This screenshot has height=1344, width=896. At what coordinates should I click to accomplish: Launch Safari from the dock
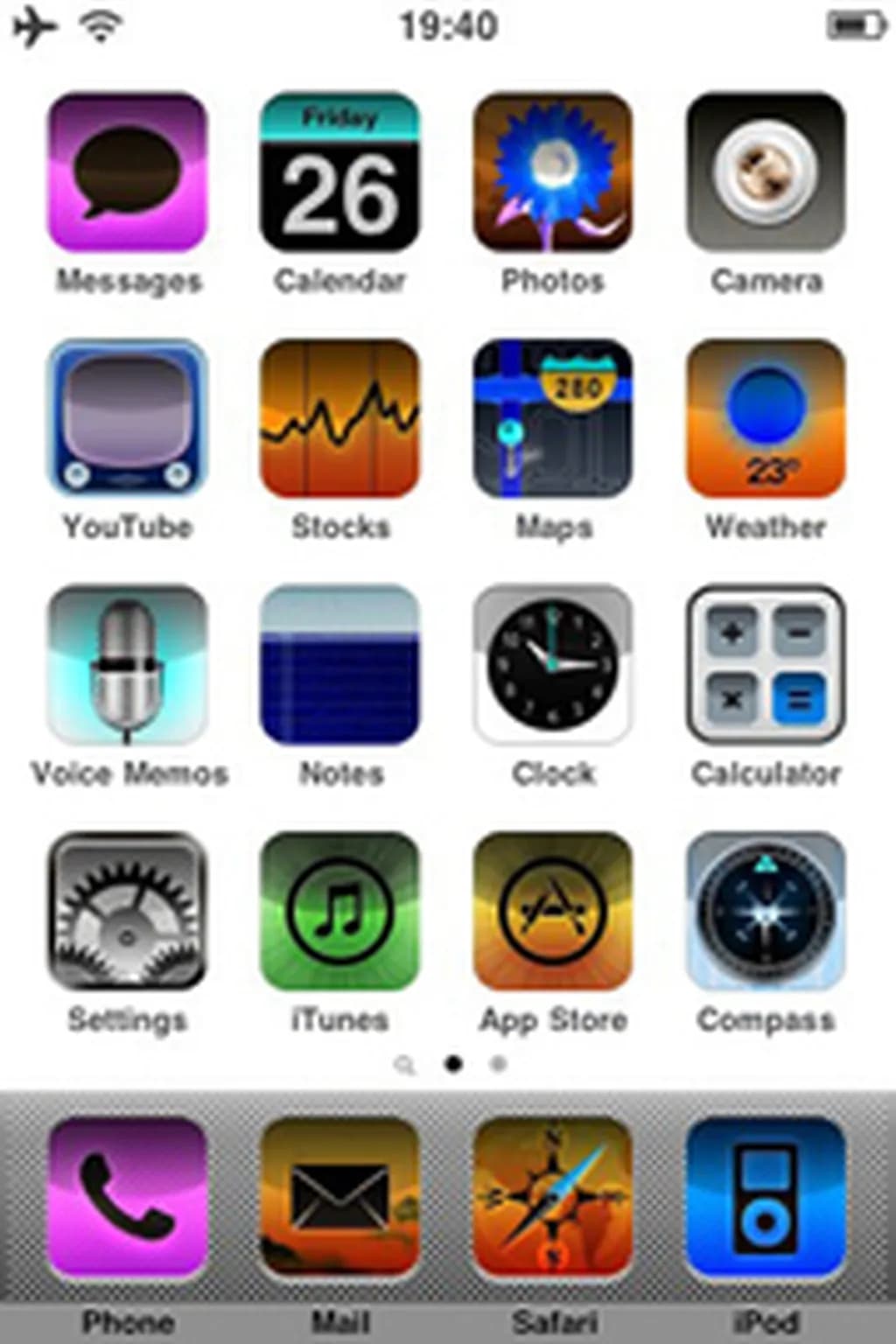click(x=553, y=1197)
